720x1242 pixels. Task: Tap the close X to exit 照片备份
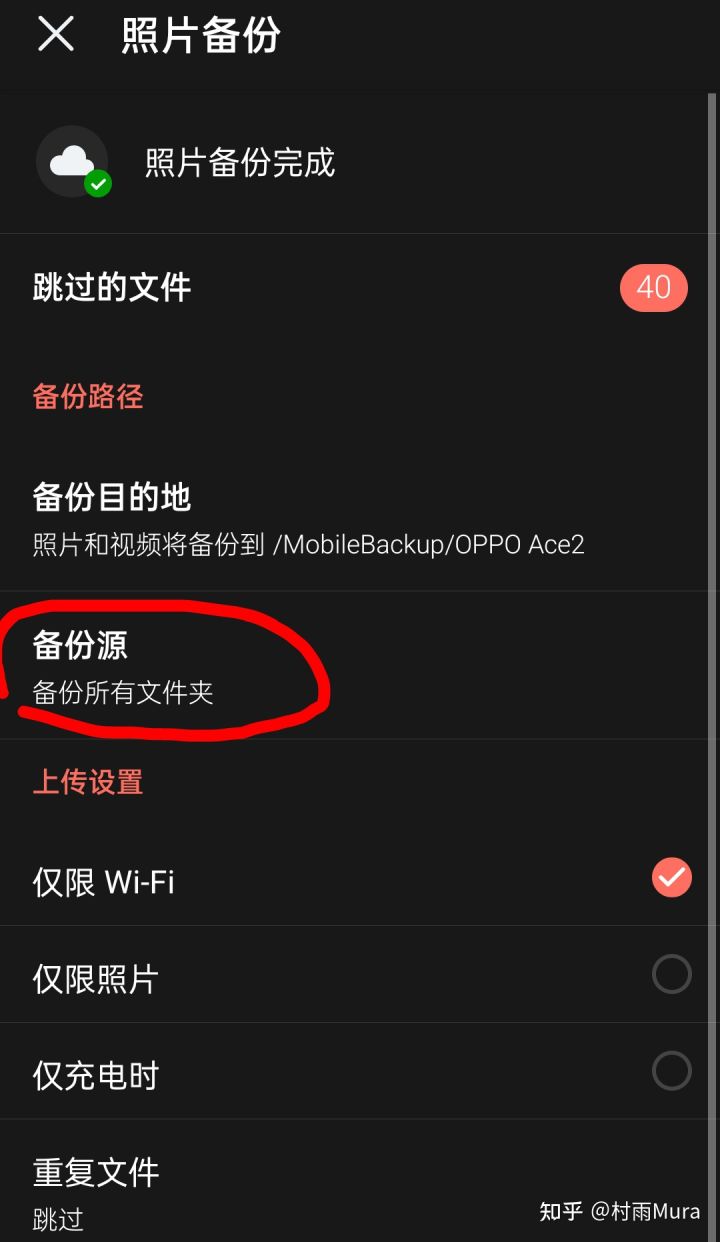(x=55, y=35)
